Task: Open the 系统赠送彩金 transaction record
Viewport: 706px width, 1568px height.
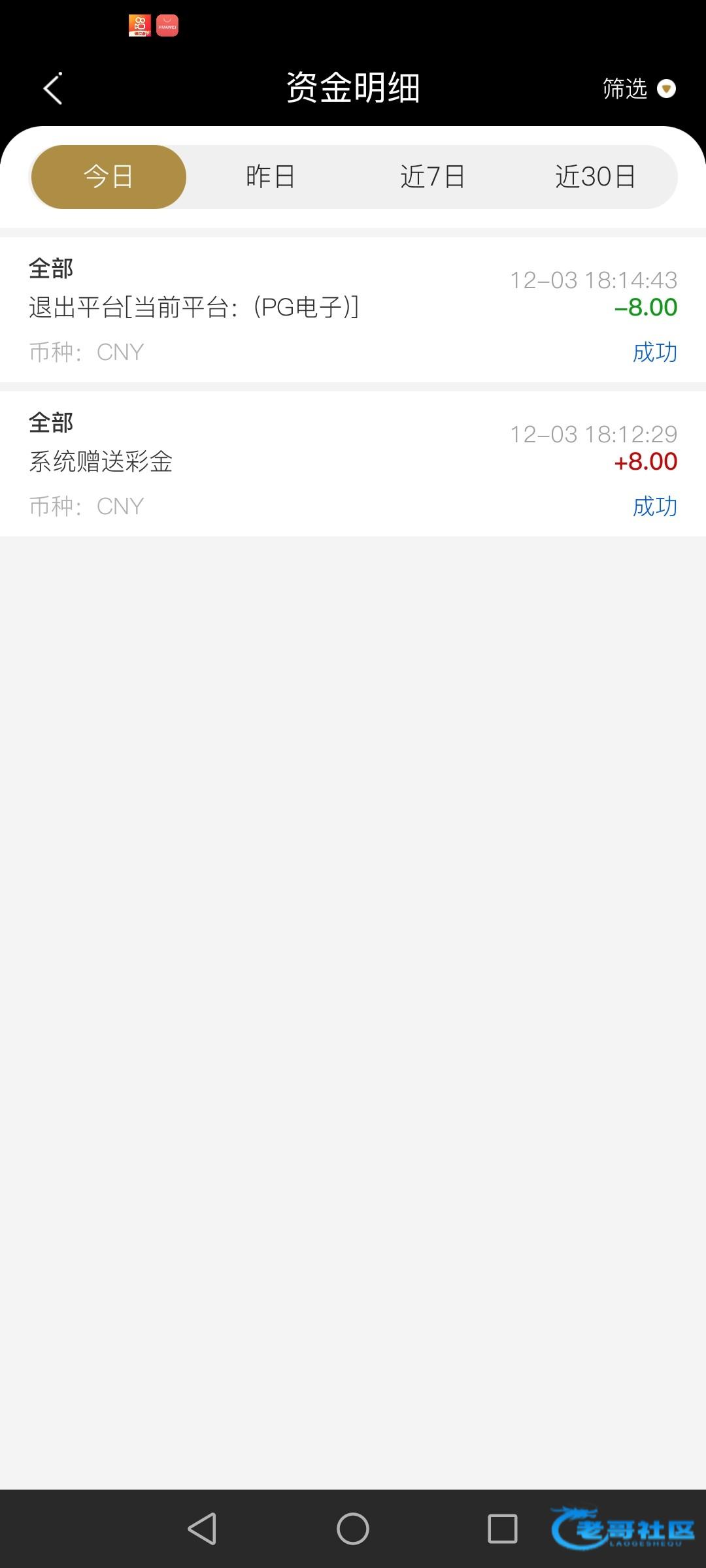Action: click(353, 464)
